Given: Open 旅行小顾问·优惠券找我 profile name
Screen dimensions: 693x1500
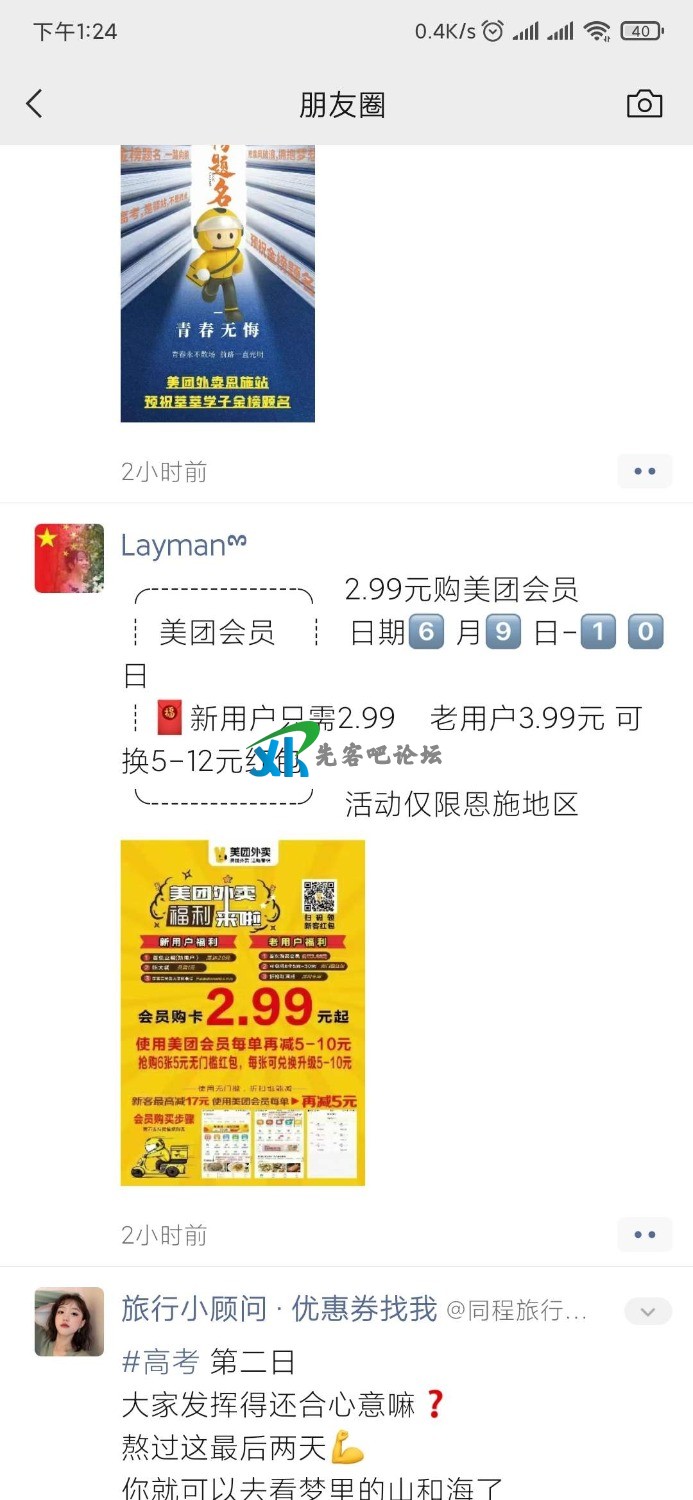Looking at the screenshot, I should click(x=279, y=1309).
